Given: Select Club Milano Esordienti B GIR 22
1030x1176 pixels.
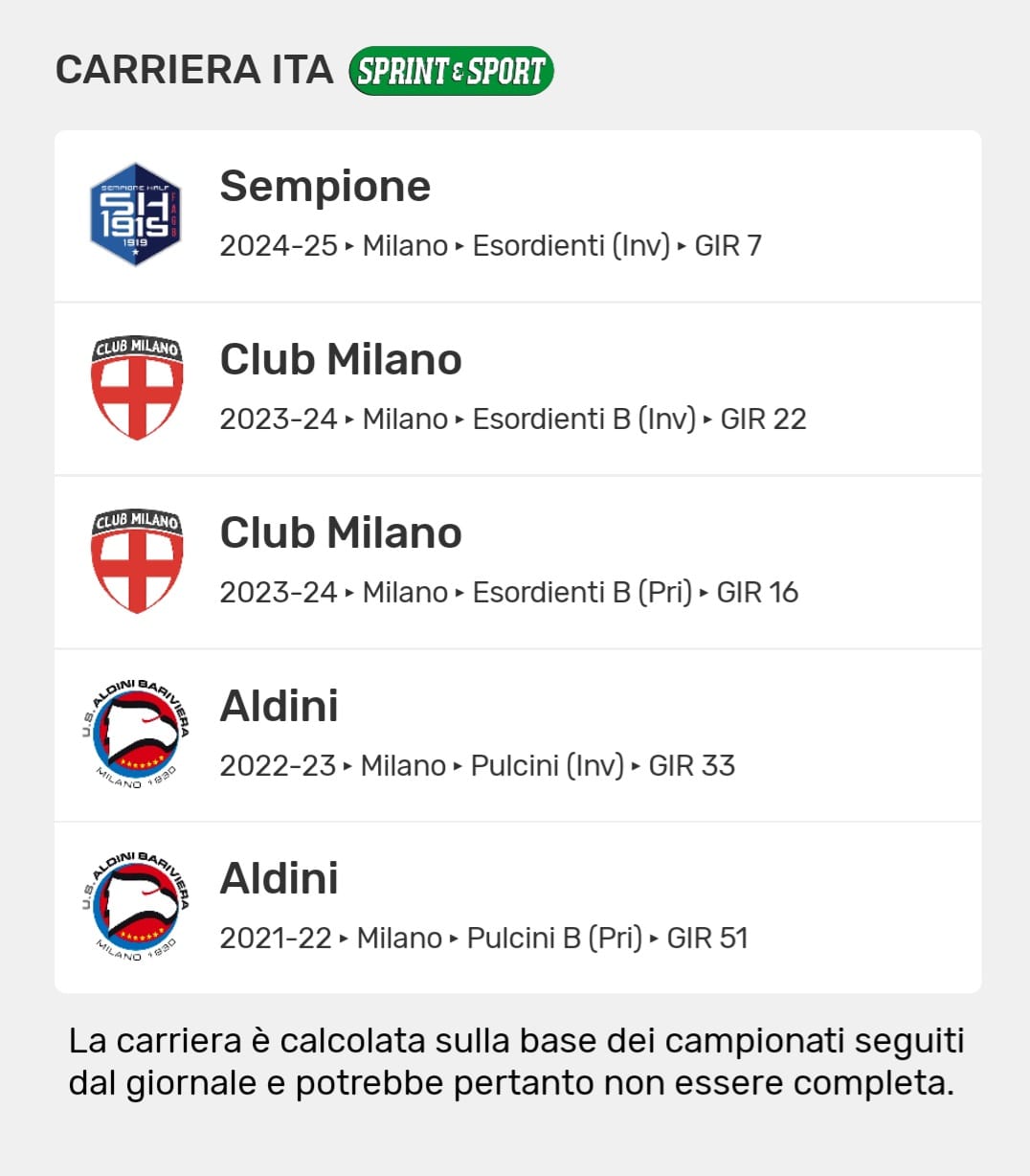Looking at the screenshot, I should [517, 389].
